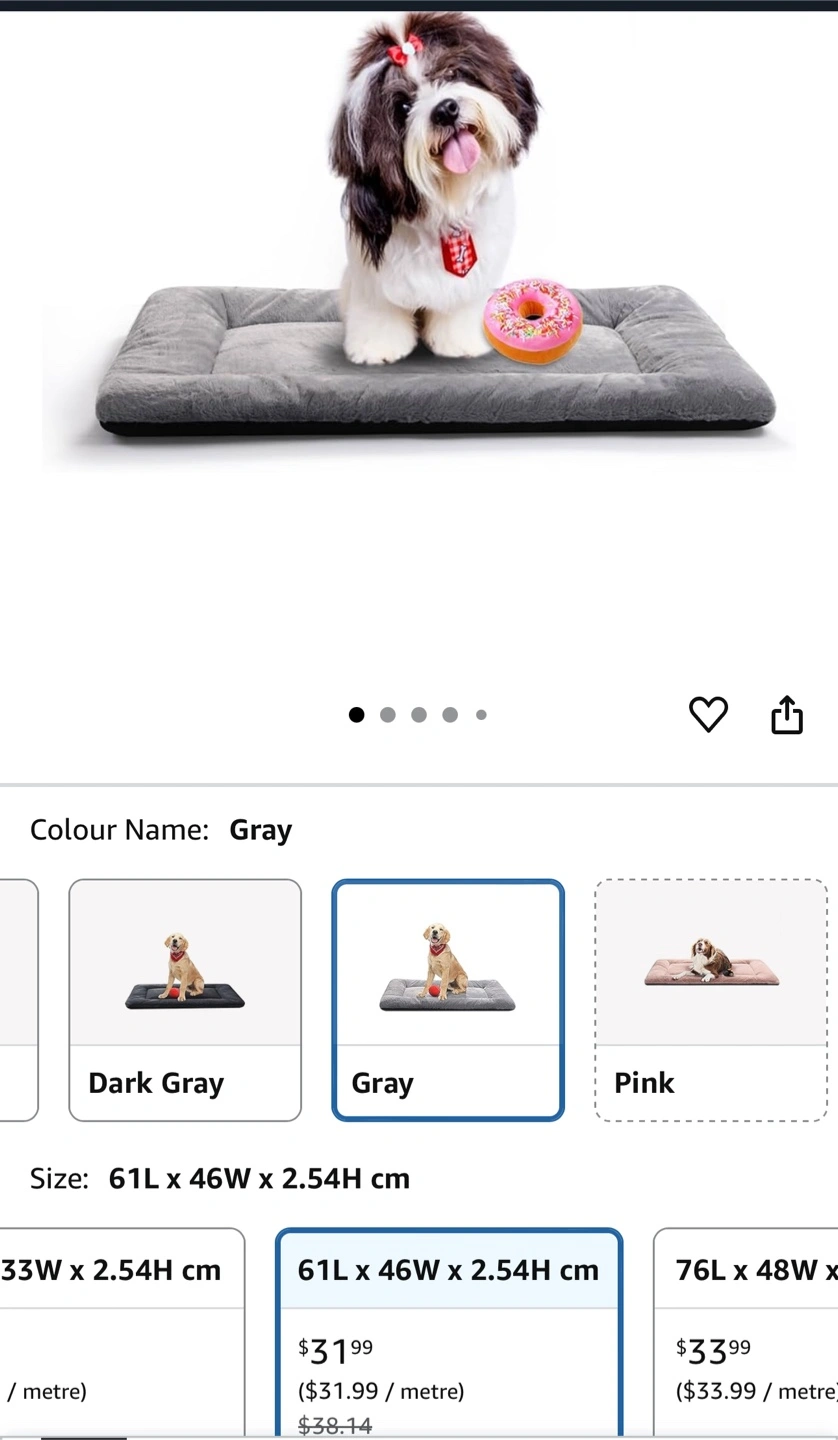Share this dog bed product
The image size is (838, 1440).
pyautogui.click(x=787, y=714)
